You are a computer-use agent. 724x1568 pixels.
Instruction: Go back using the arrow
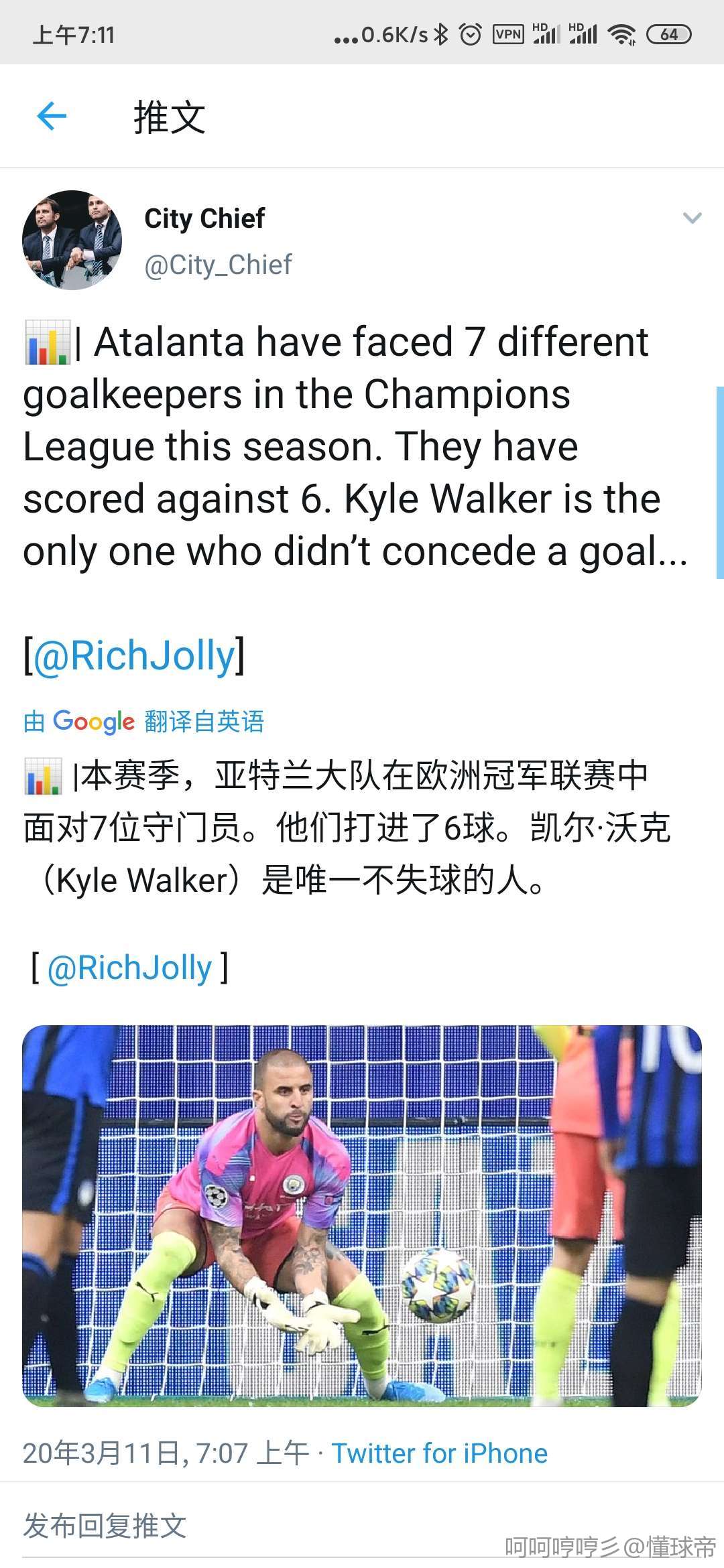click(x=52, y=116)
